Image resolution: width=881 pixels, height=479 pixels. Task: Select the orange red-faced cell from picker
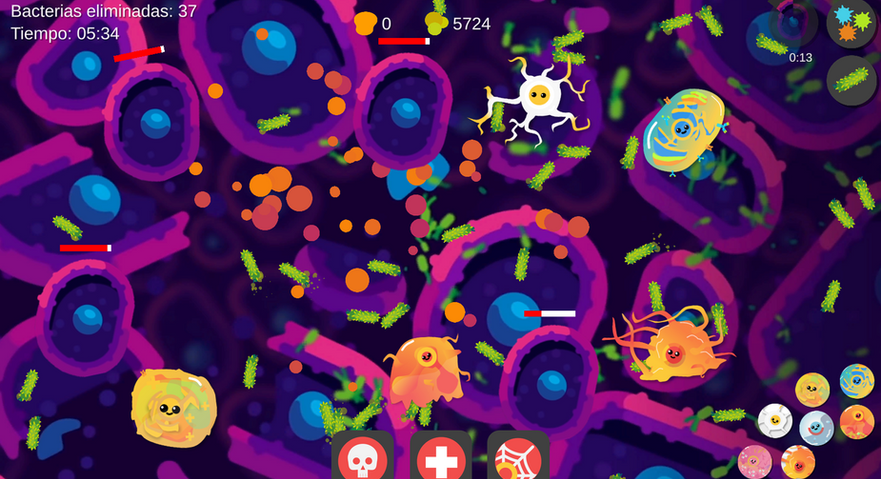click(x=797, y=462)
